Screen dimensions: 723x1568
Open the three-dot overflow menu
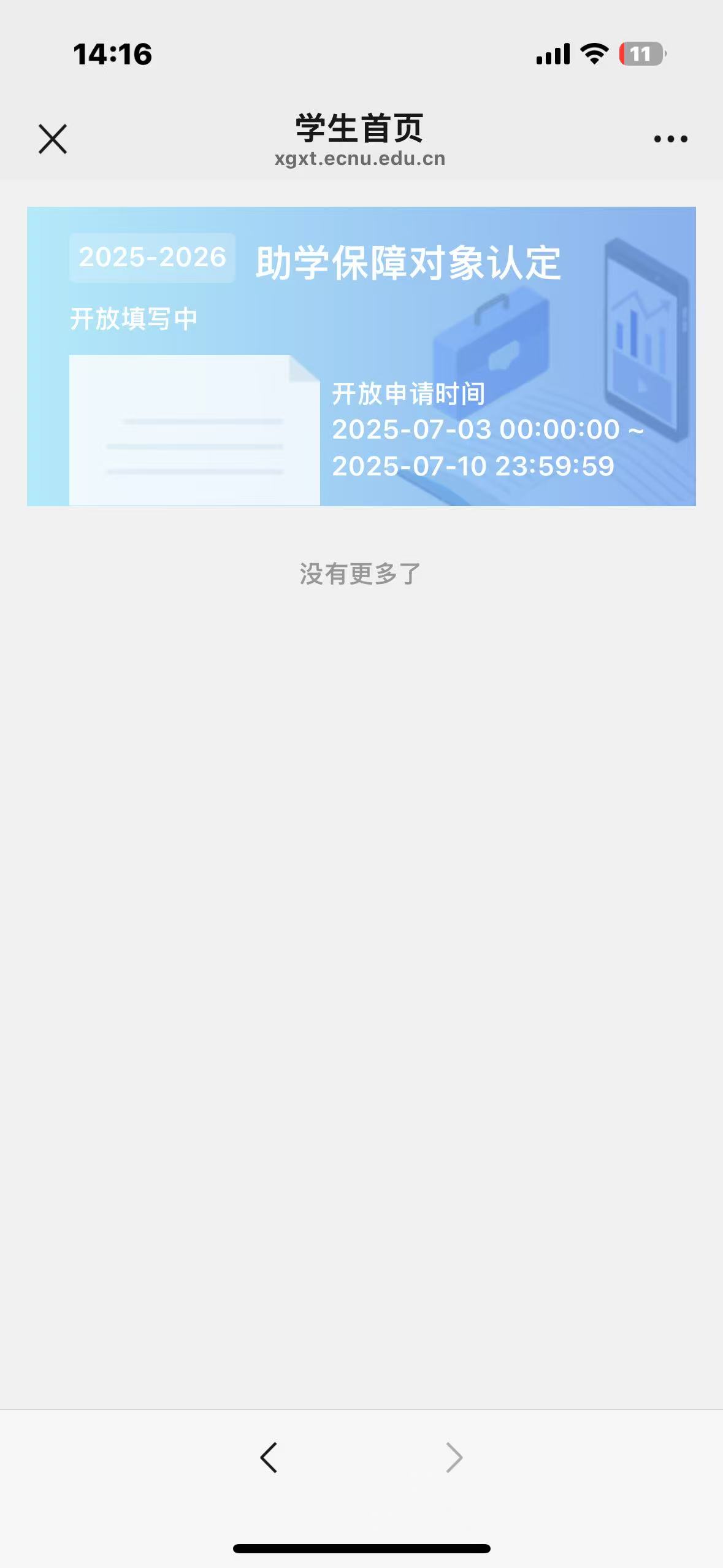tap(670, 139)
